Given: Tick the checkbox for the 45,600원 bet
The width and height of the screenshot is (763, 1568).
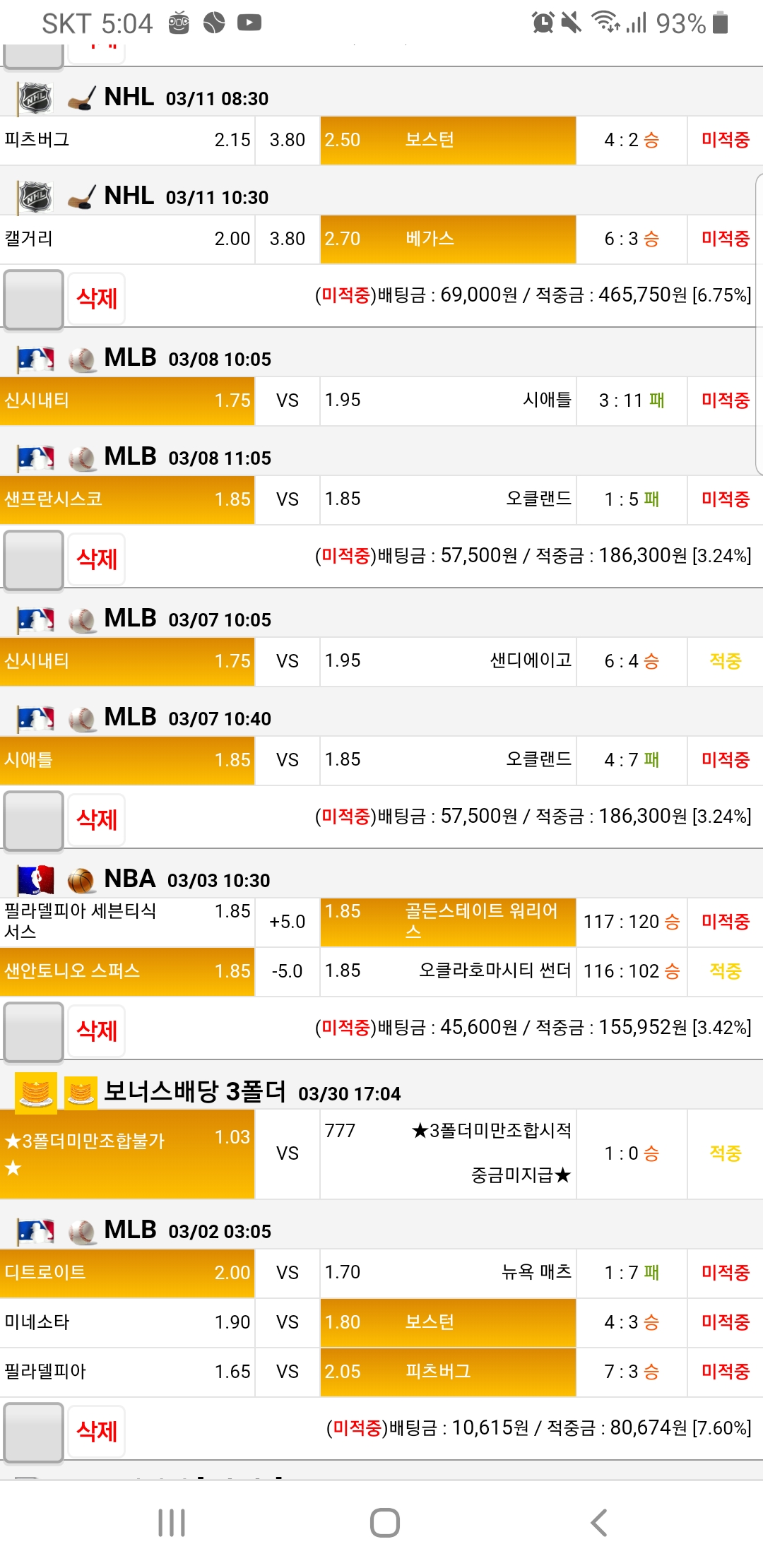Looking at the screenshot, I should 33,1031.
